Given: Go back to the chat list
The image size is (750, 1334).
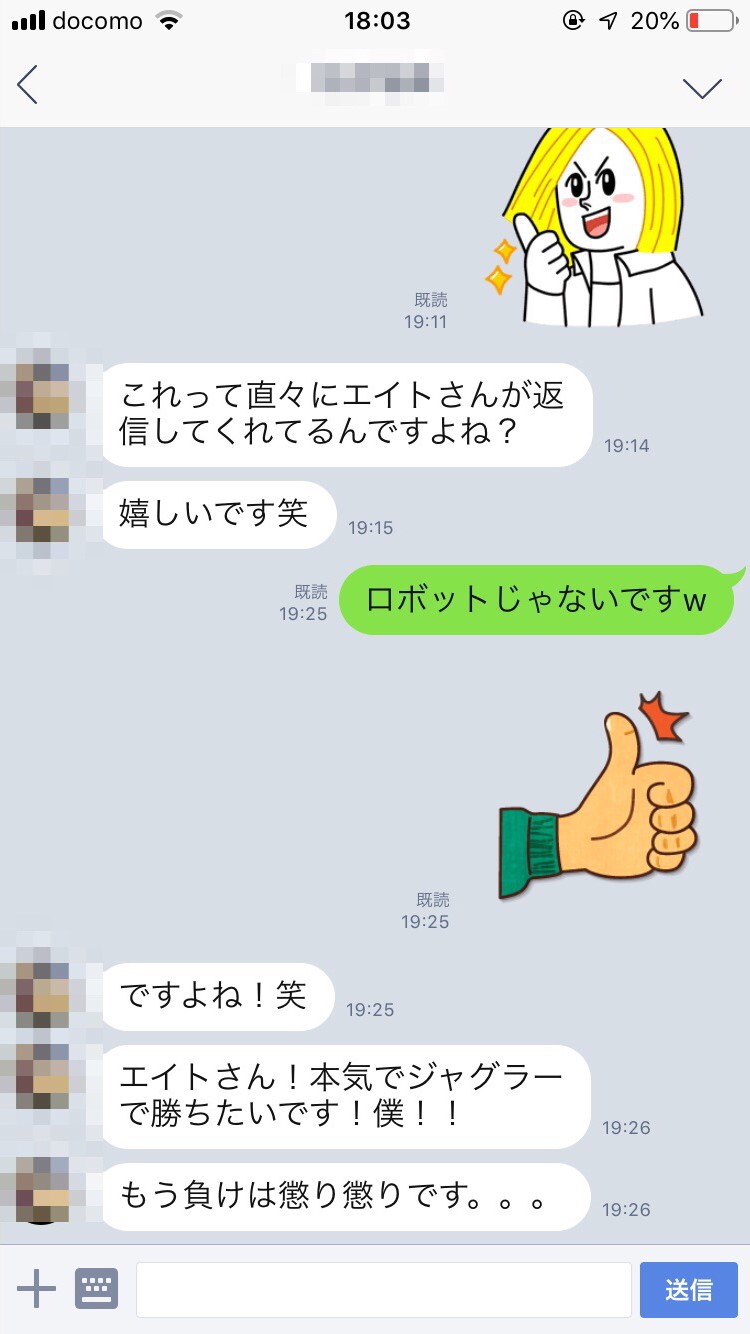Looking at the screenshot, I should click(x=28, y=85).
